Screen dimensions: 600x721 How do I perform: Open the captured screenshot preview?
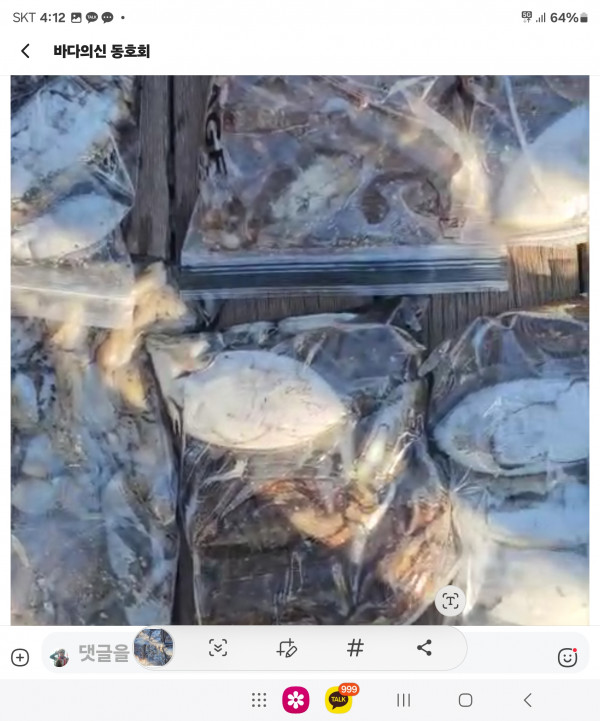(x=154, y=647)
